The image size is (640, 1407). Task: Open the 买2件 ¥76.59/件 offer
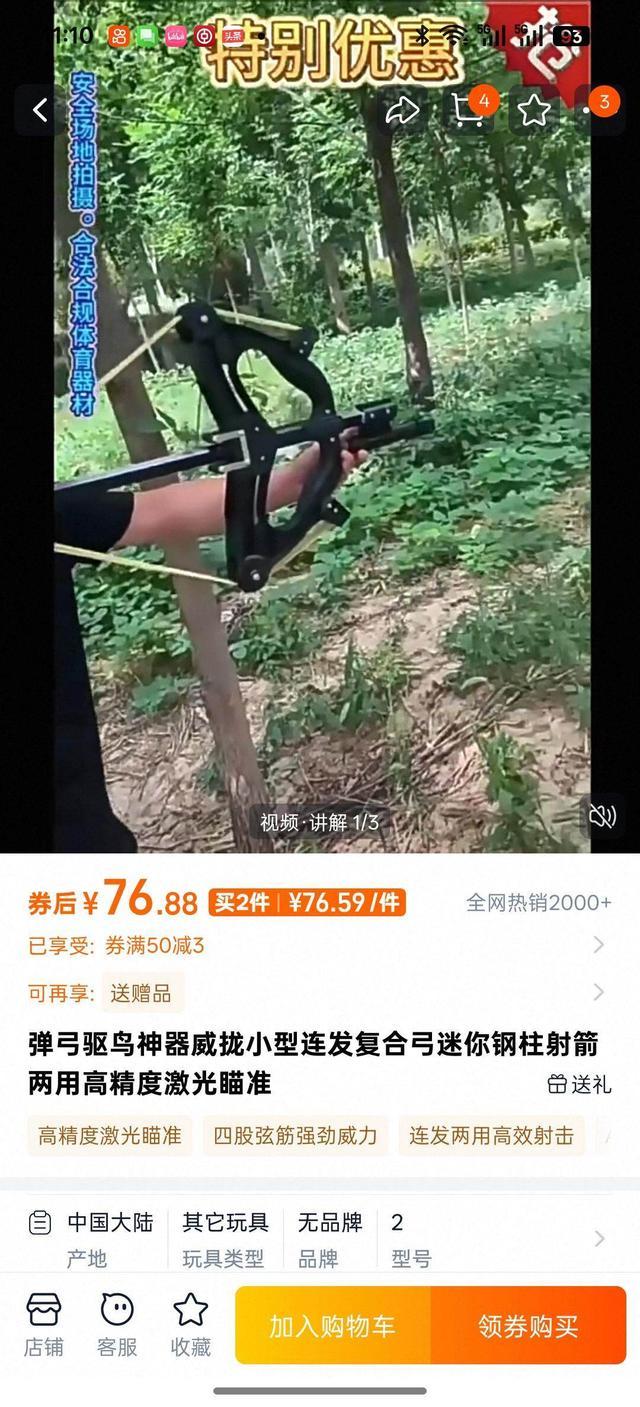[307, 903]
